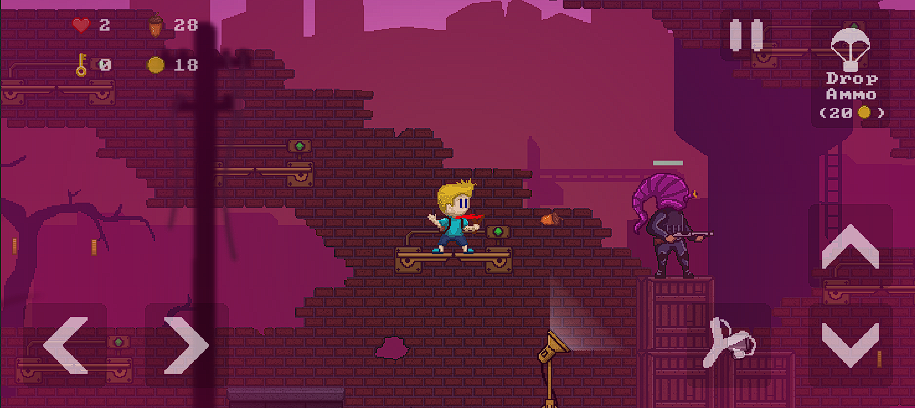Pause the game
The image size is (915, 408).
[x=745, y=36]
